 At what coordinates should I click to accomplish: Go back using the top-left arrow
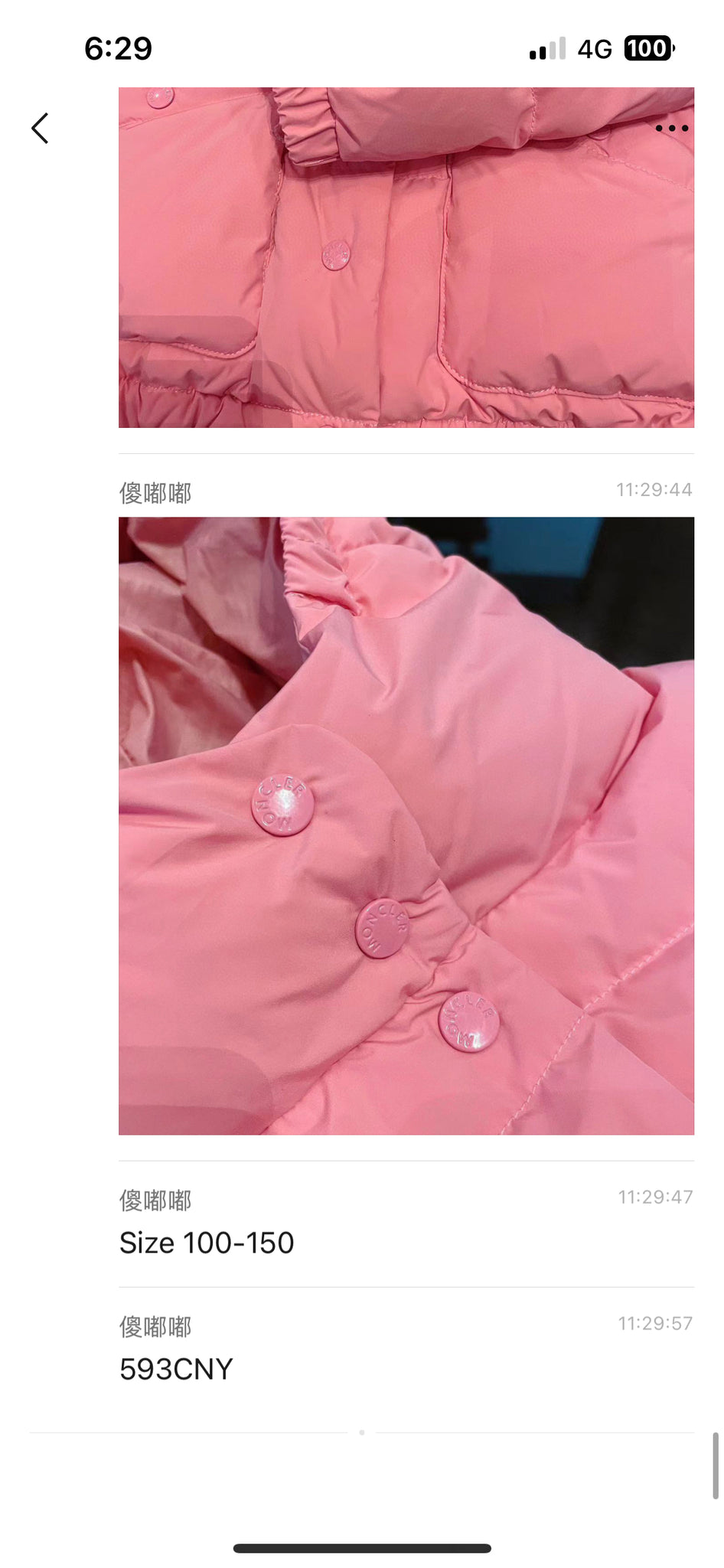click(x=40, y=128)
